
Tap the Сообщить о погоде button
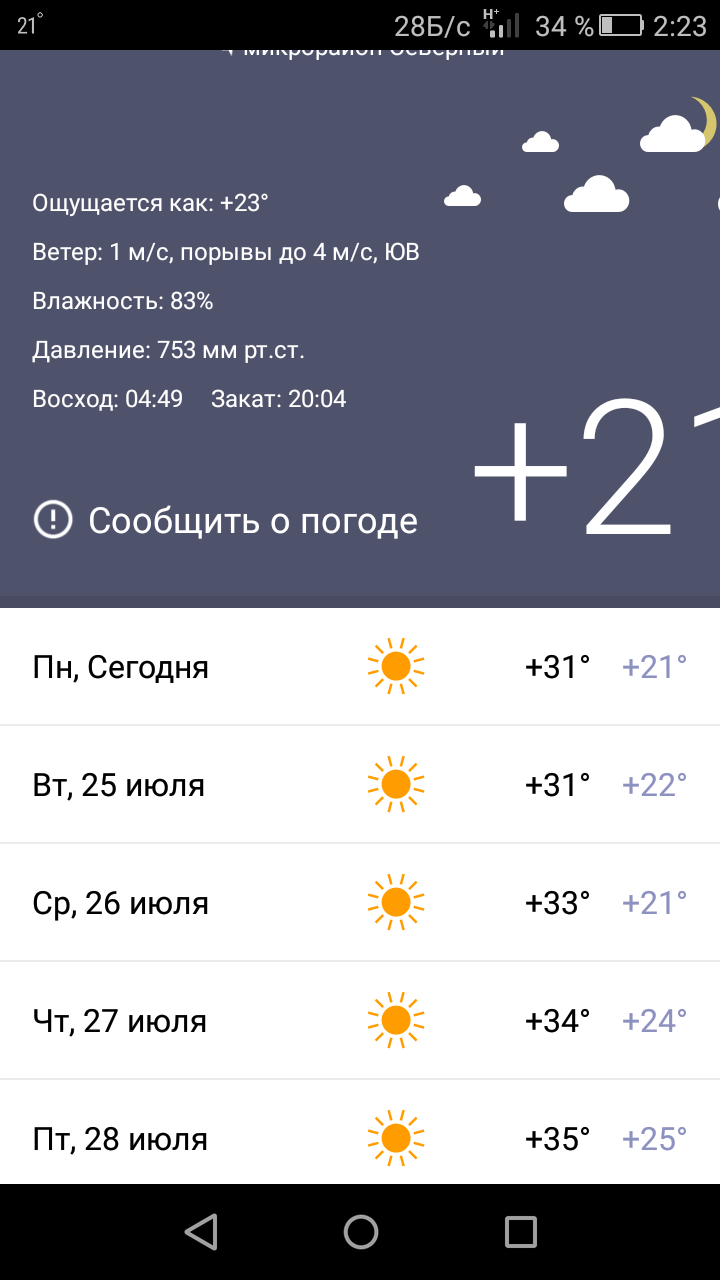tap(226, 520)
